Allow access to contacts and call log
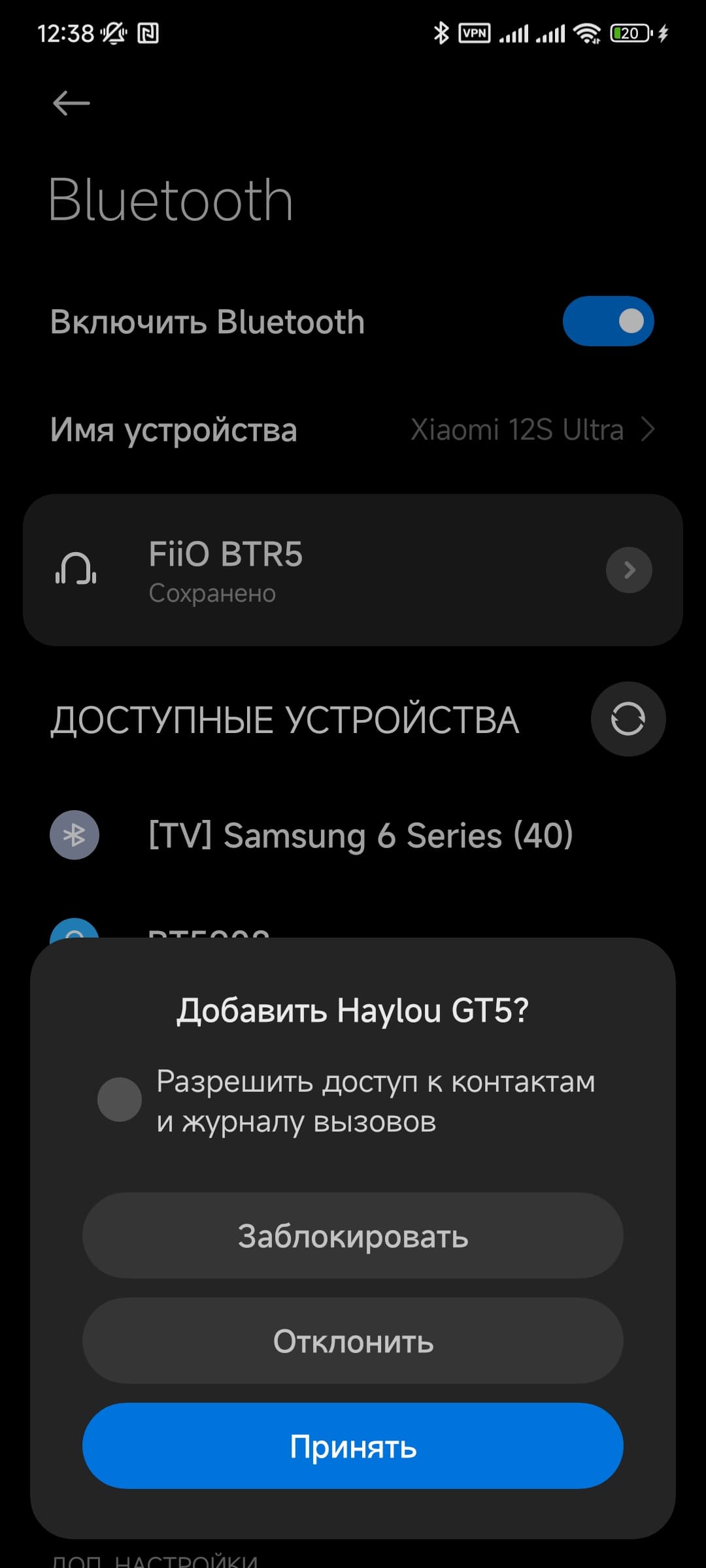The image size is (706, 1568). [x=120, y=1100]
